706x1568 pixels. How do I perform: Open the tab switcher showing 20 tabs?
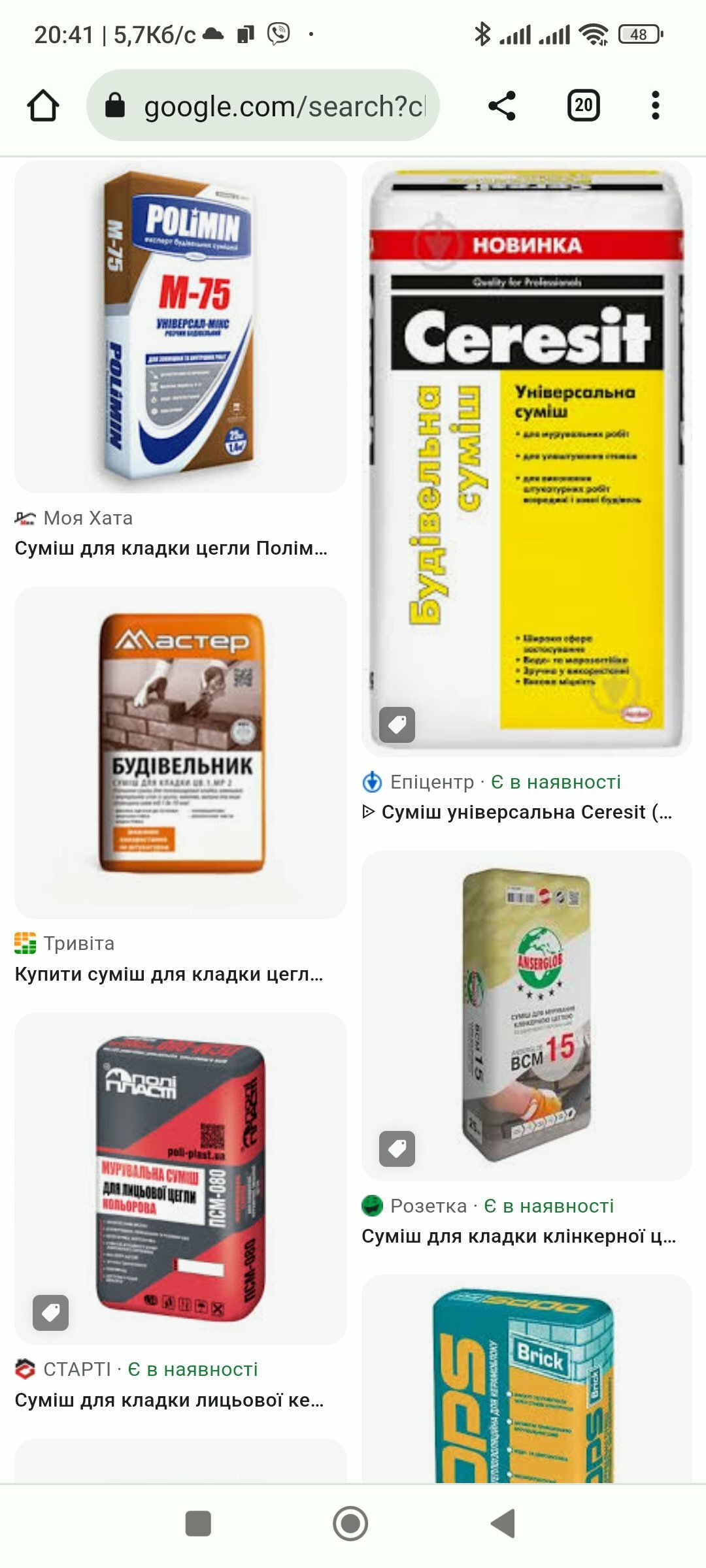583,105
